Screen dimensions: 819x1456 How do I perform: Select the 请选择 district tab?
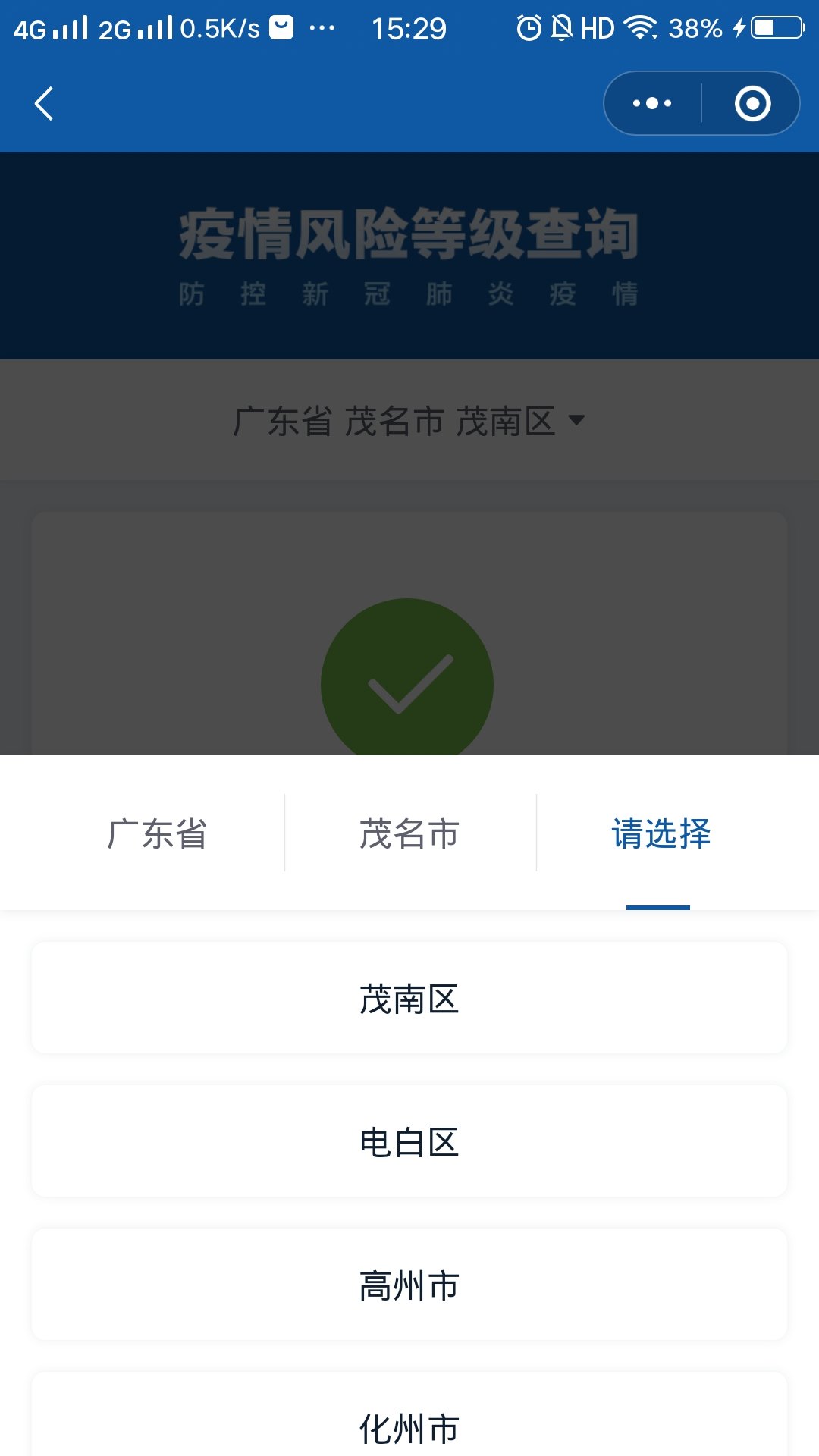(661, 833)
